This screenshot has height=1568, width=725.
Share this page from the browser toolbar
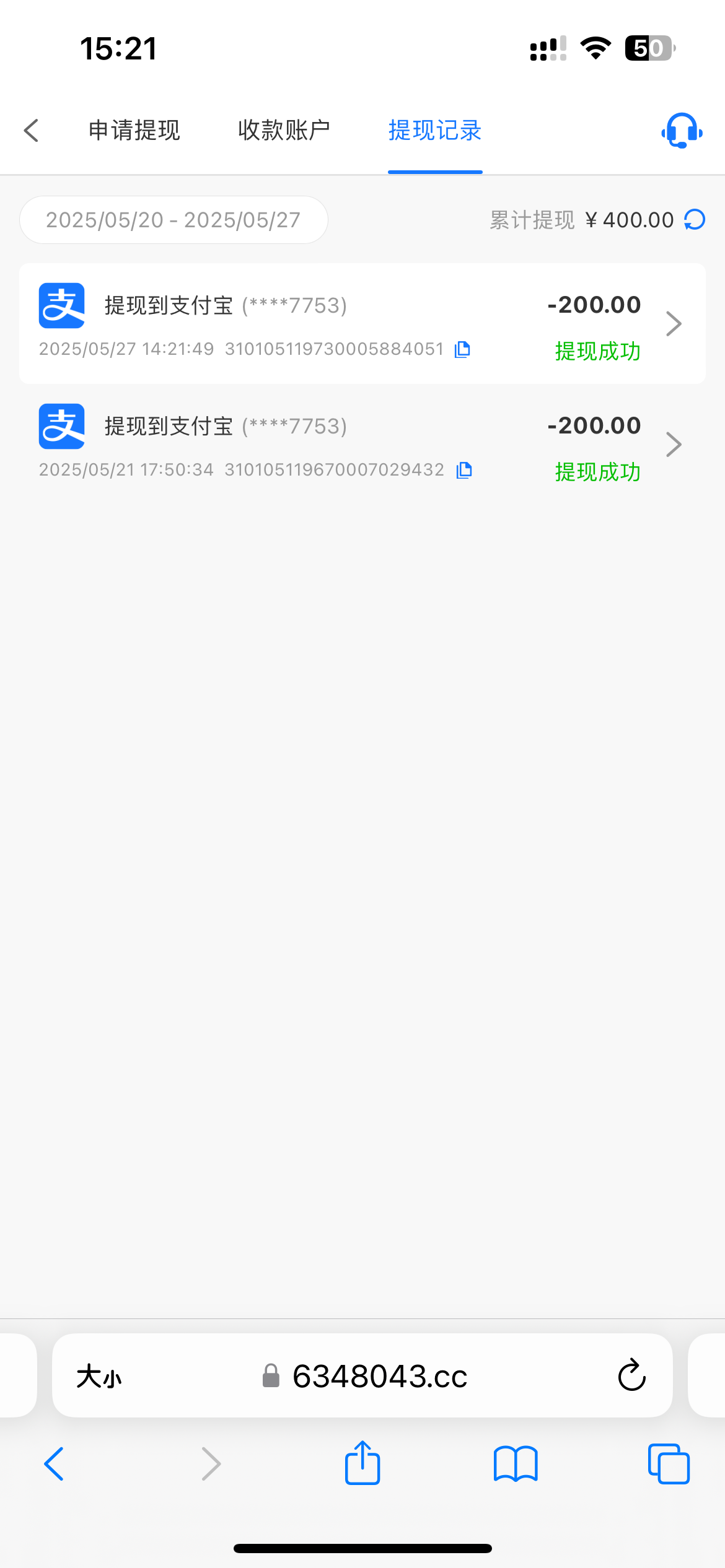362,1463
